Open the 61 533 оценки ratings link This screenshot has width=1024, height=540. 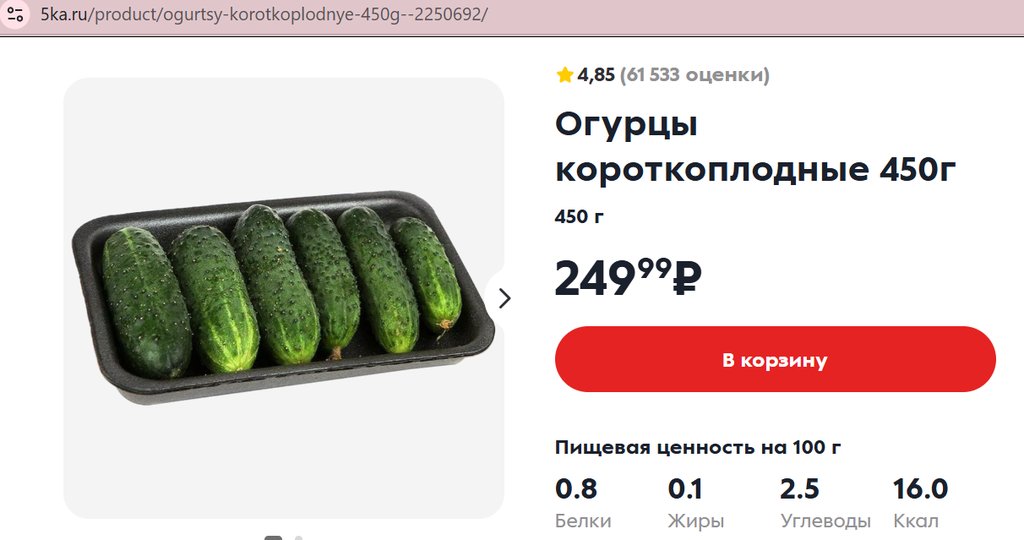695,75
